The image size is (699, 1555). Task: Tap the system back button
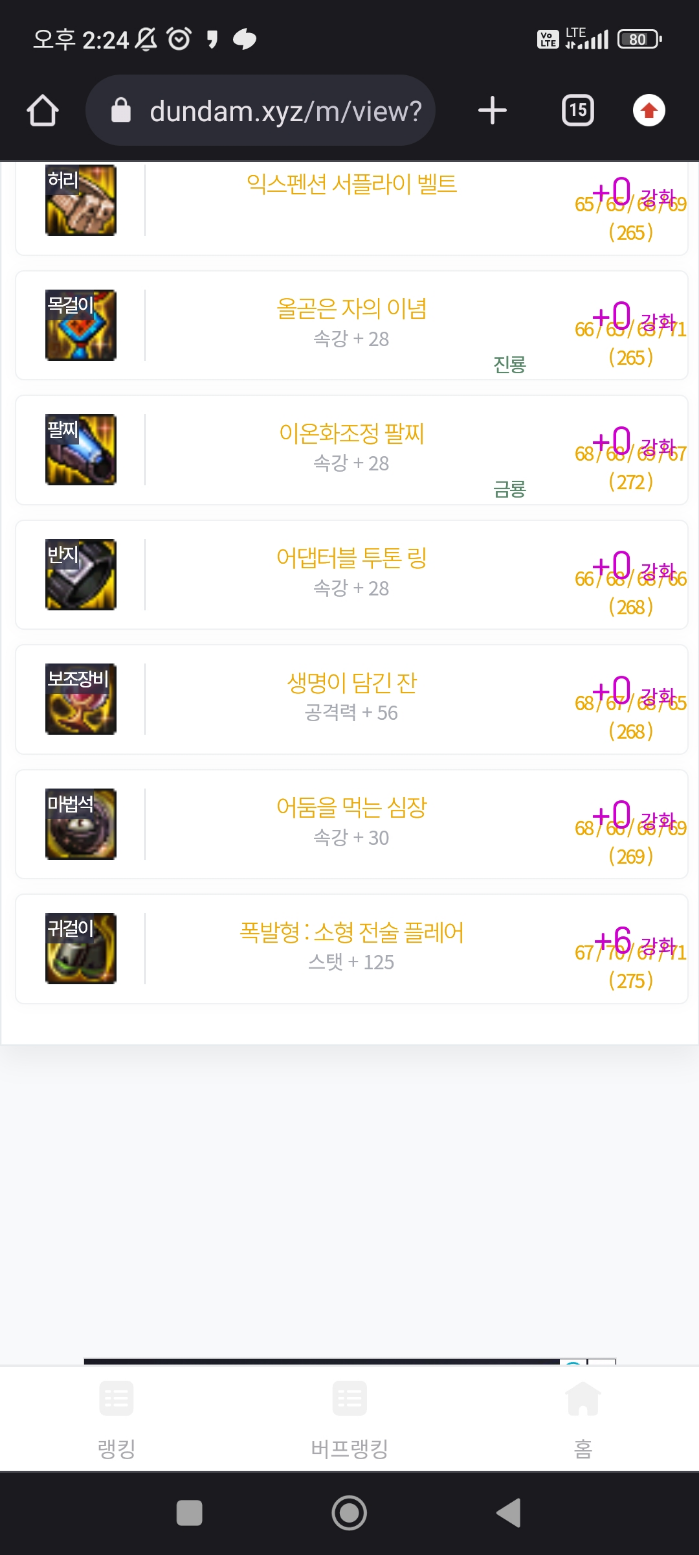coord(508,1513)
